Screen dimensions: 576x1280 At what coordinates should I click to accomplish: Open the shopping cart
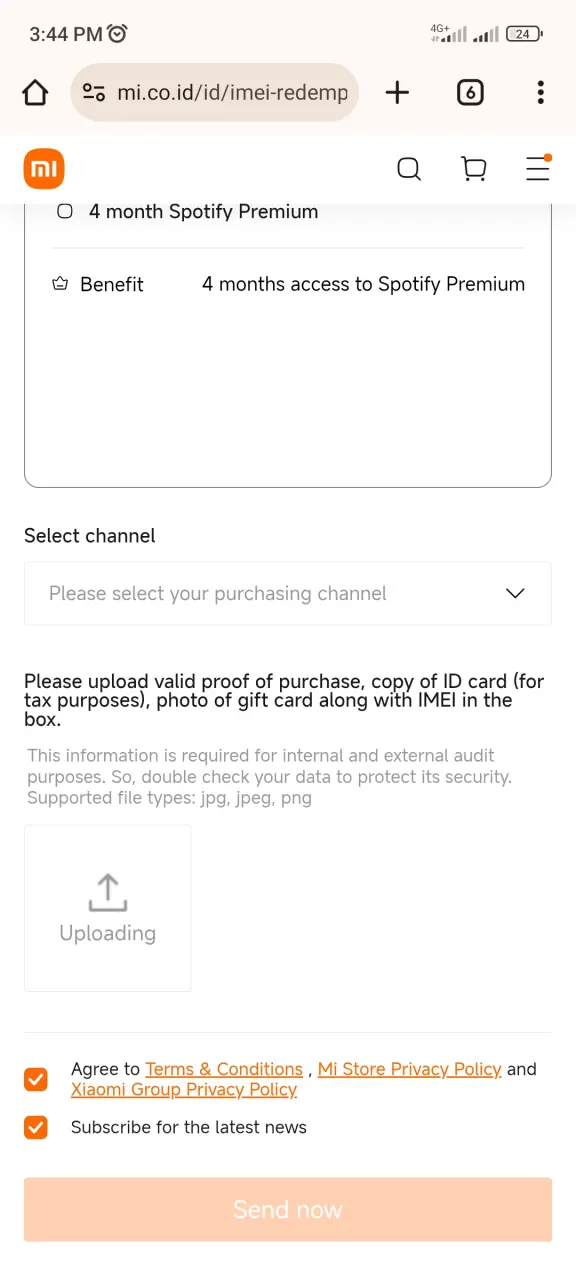click(x=474, y=169)
